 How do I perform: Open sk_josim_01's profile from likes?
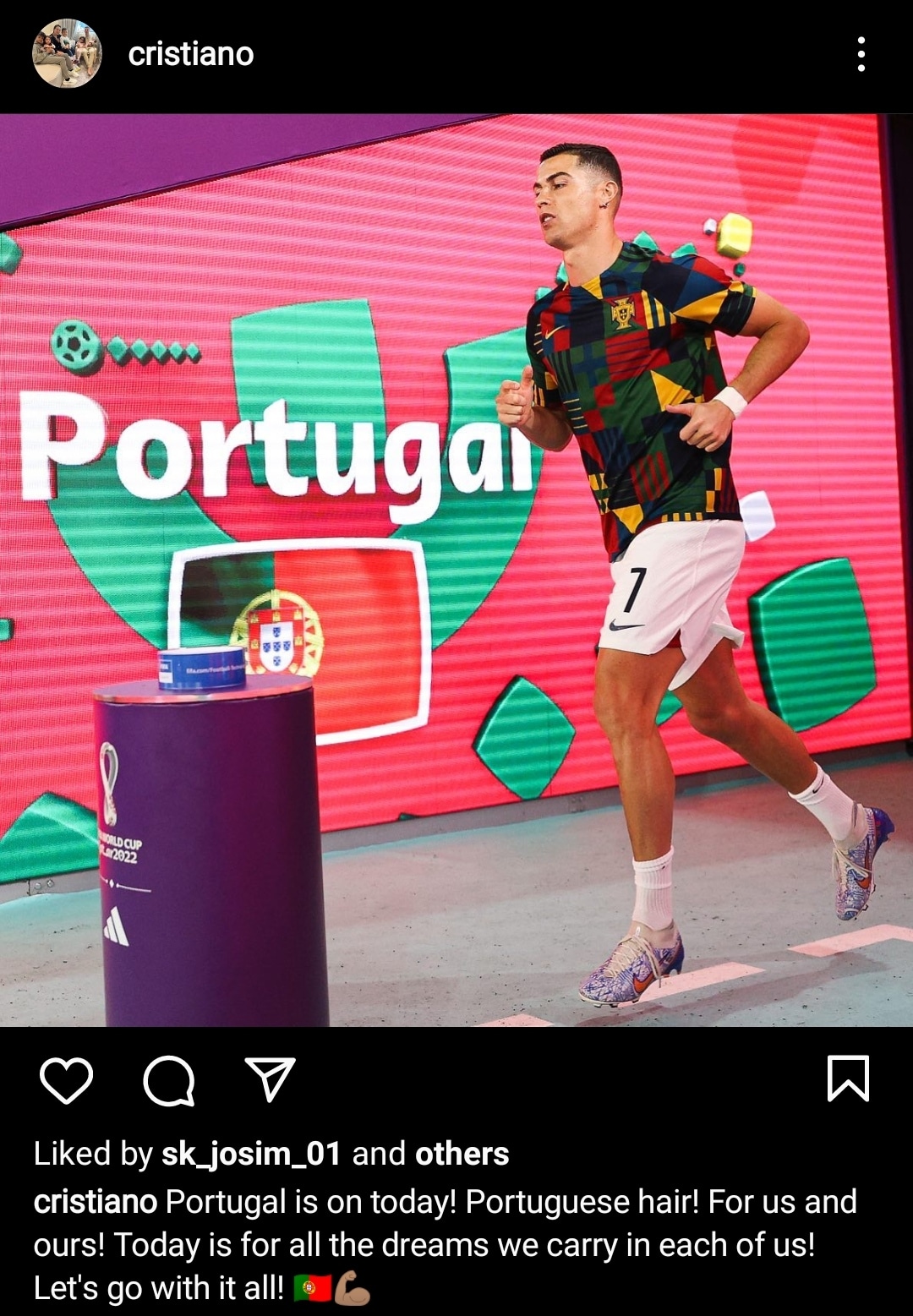(250, 1154)
